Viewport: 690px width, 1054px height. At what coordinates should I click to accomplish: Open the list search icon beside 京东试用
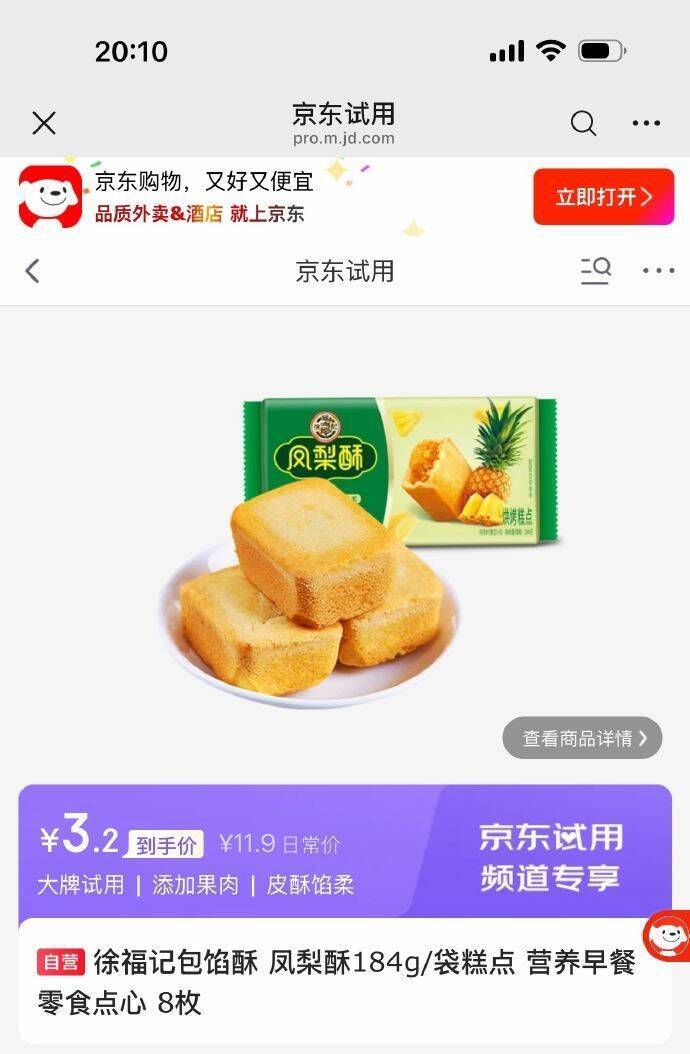pos(596,271)
